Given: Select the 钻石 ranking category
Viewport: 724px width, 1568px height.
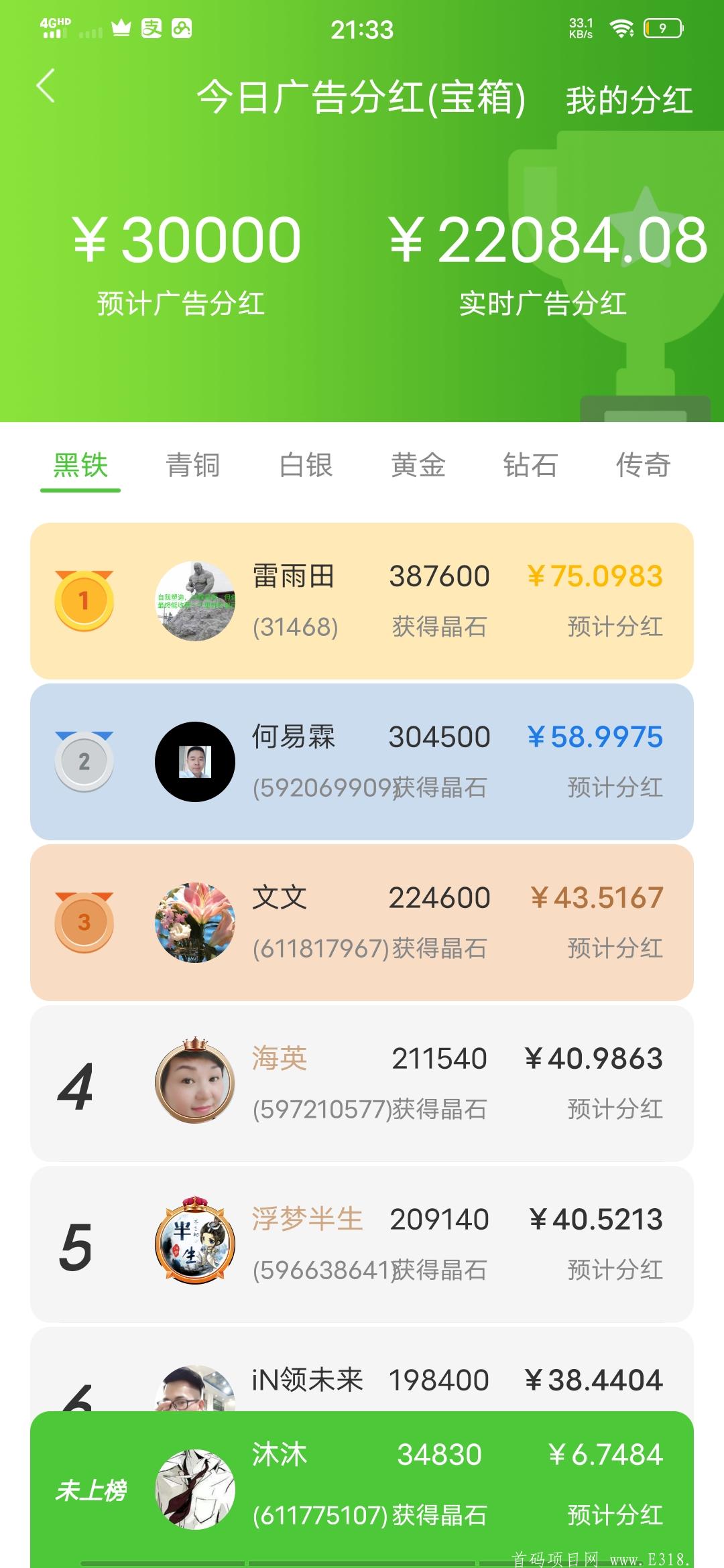Looking at the screenshot, I should (531, 466).
